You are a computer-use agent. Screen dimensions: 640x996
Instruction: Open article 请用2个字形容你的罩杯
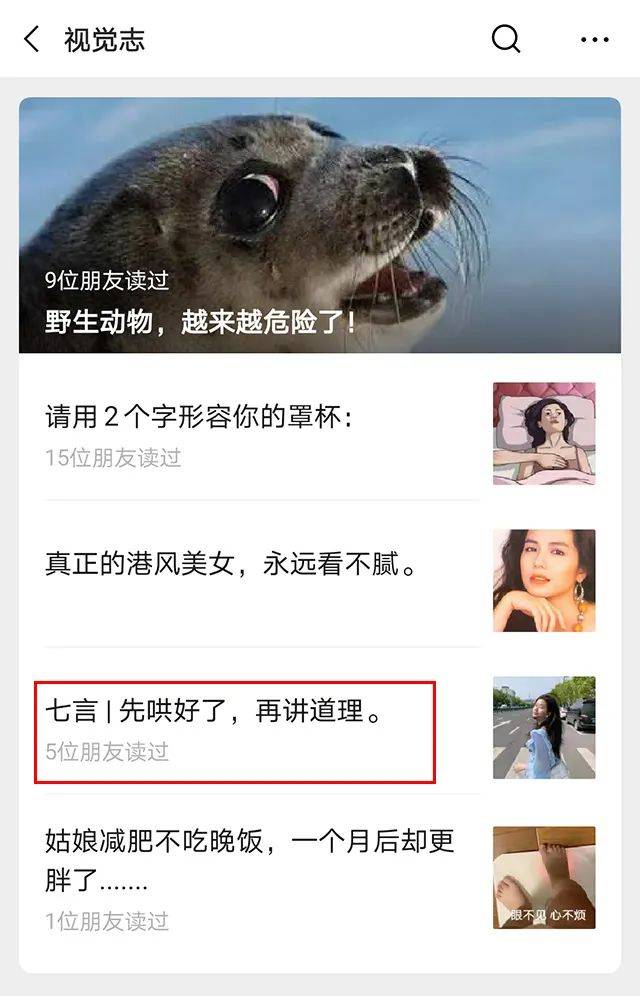(260, 432)
